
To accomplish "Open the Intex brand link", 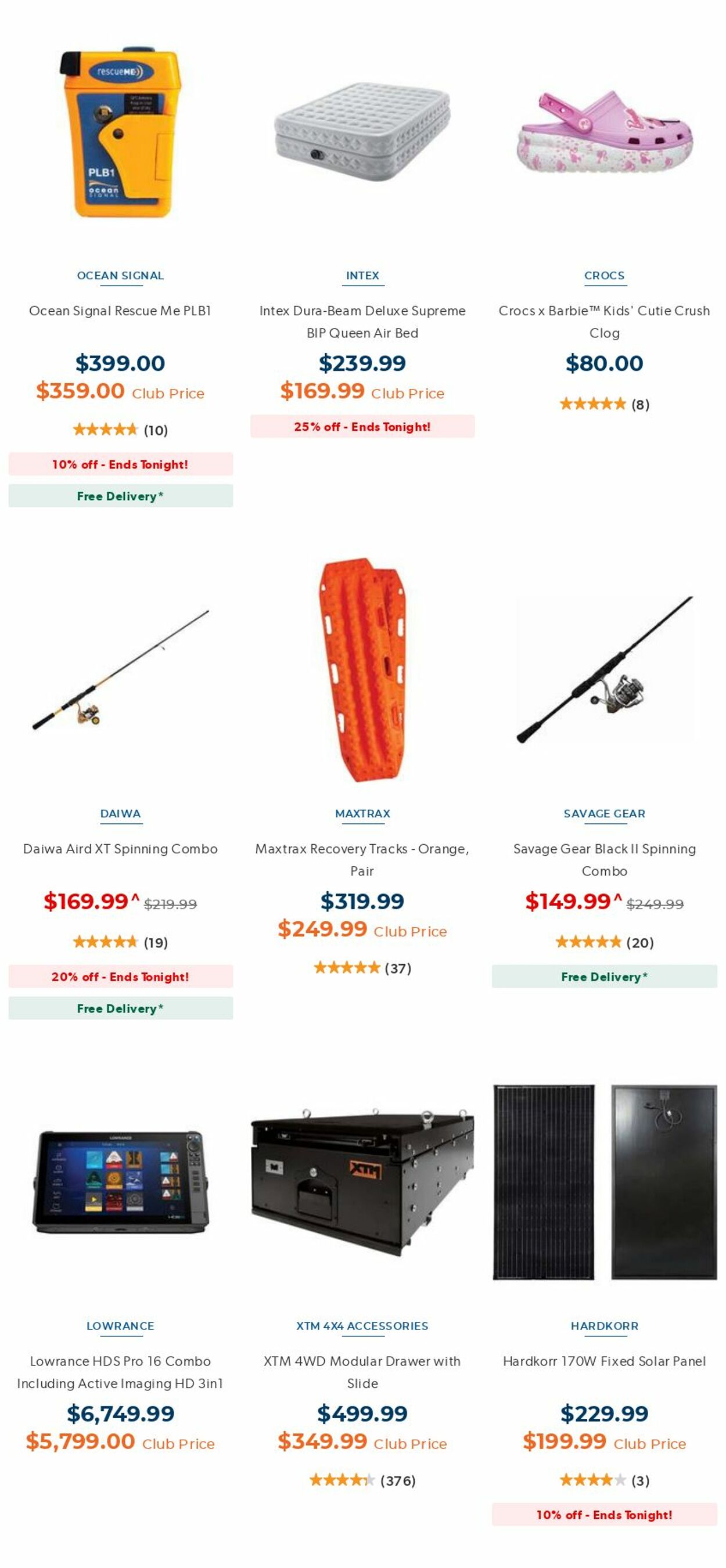I will point(362,275).
